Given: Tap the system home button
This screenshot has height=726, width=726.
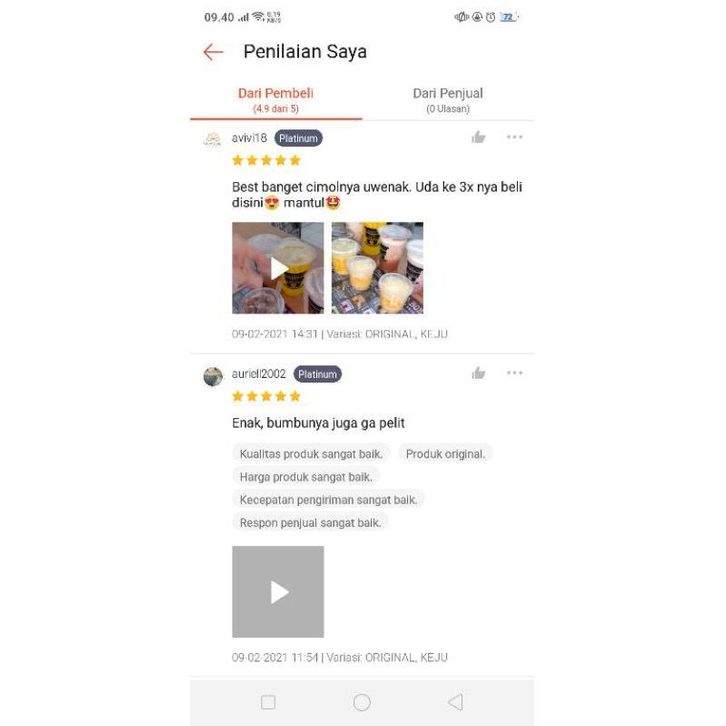Looking at the screenshot, I should point(362,702).
